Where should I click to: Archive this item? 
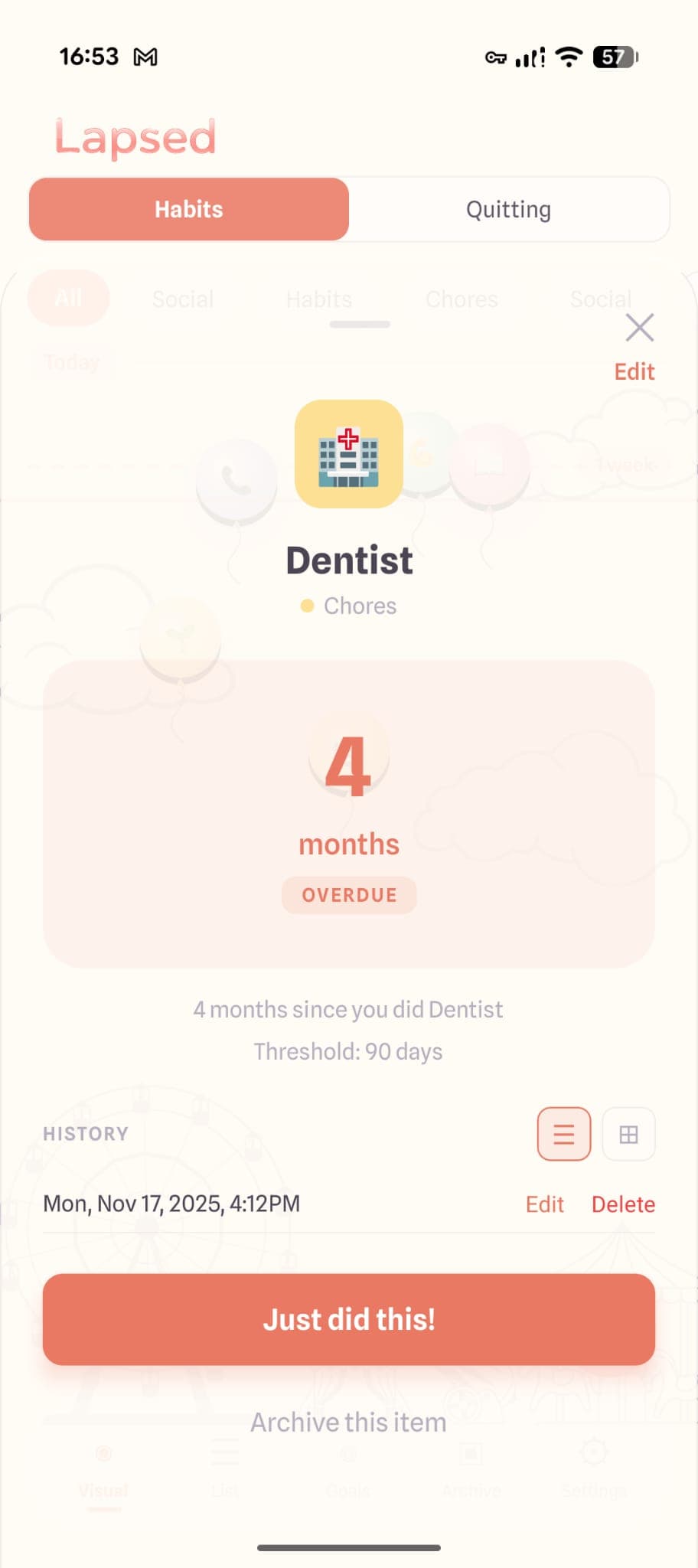click(x=349, y=1422)
